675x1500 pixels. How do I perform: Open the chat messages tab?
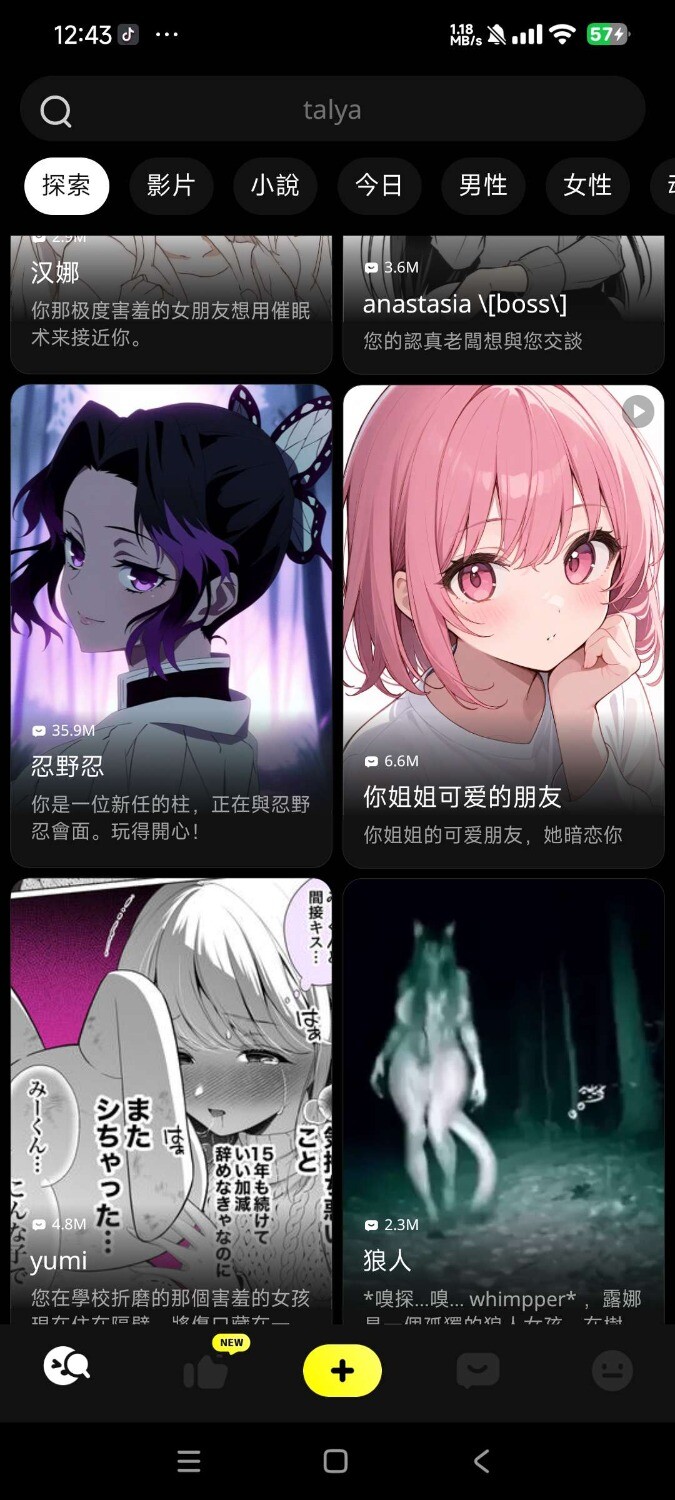click(477, 1370)
